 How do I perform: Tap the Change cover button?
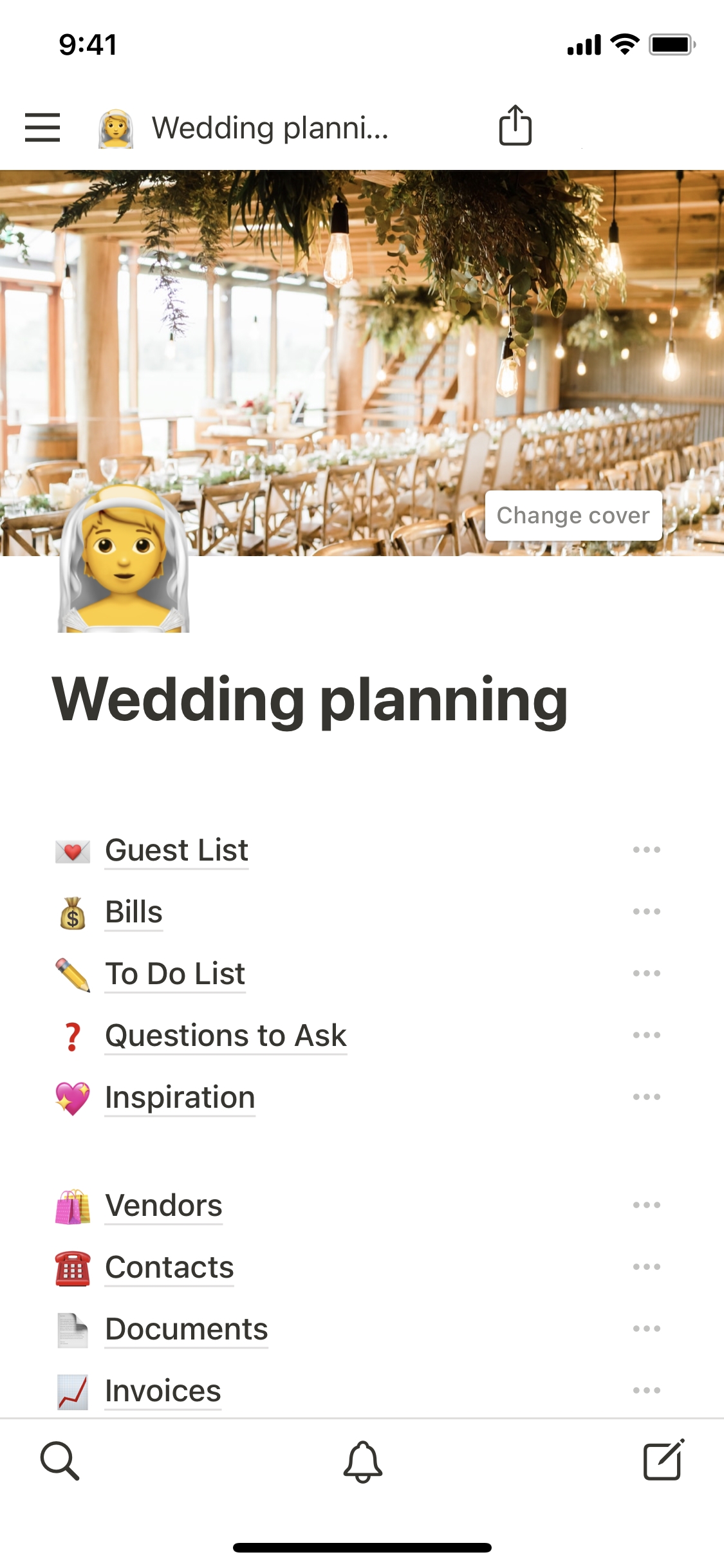(x=573, y=516)
